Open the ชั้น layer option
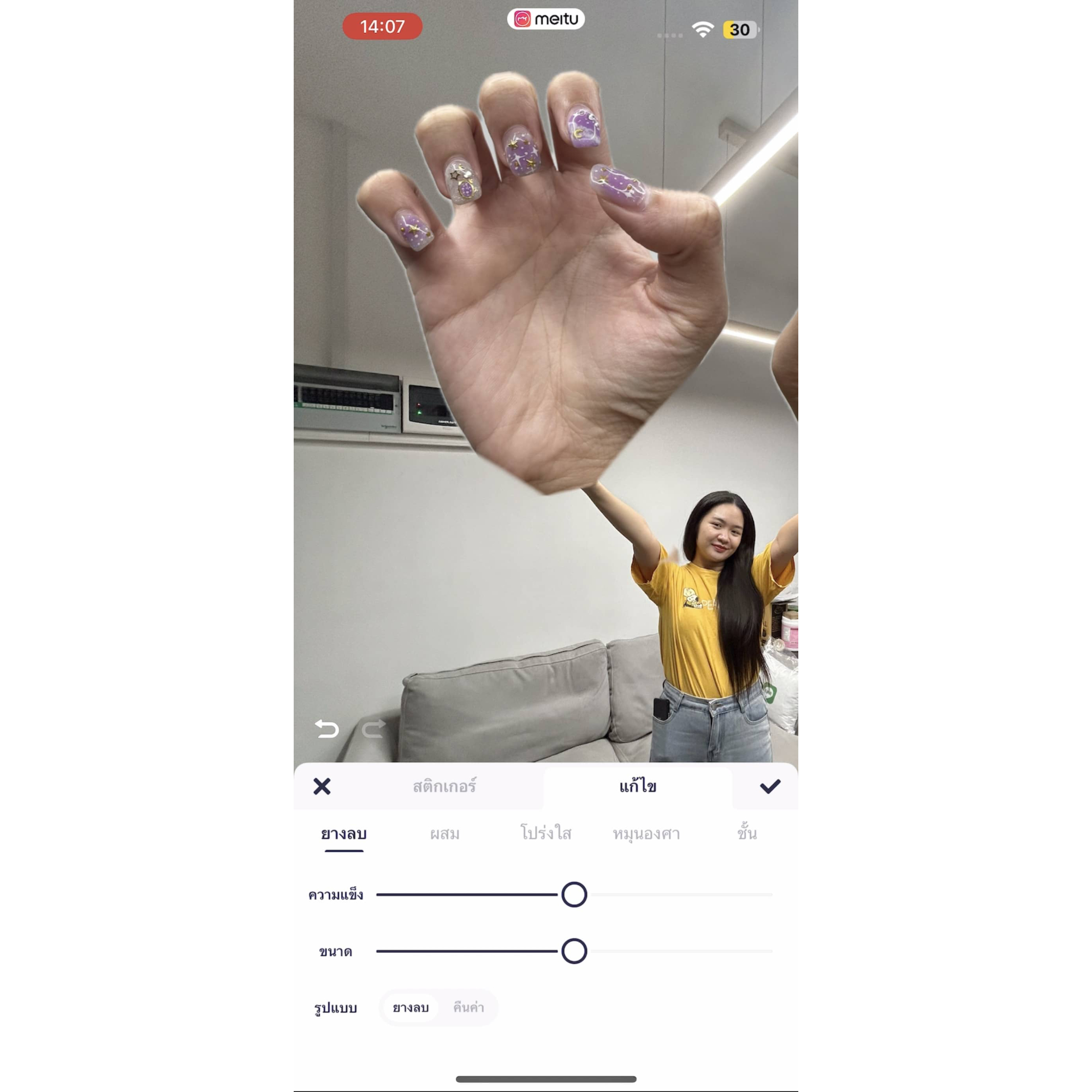The width and height of the screenshot is (1092, 1092). click(746, 834)
